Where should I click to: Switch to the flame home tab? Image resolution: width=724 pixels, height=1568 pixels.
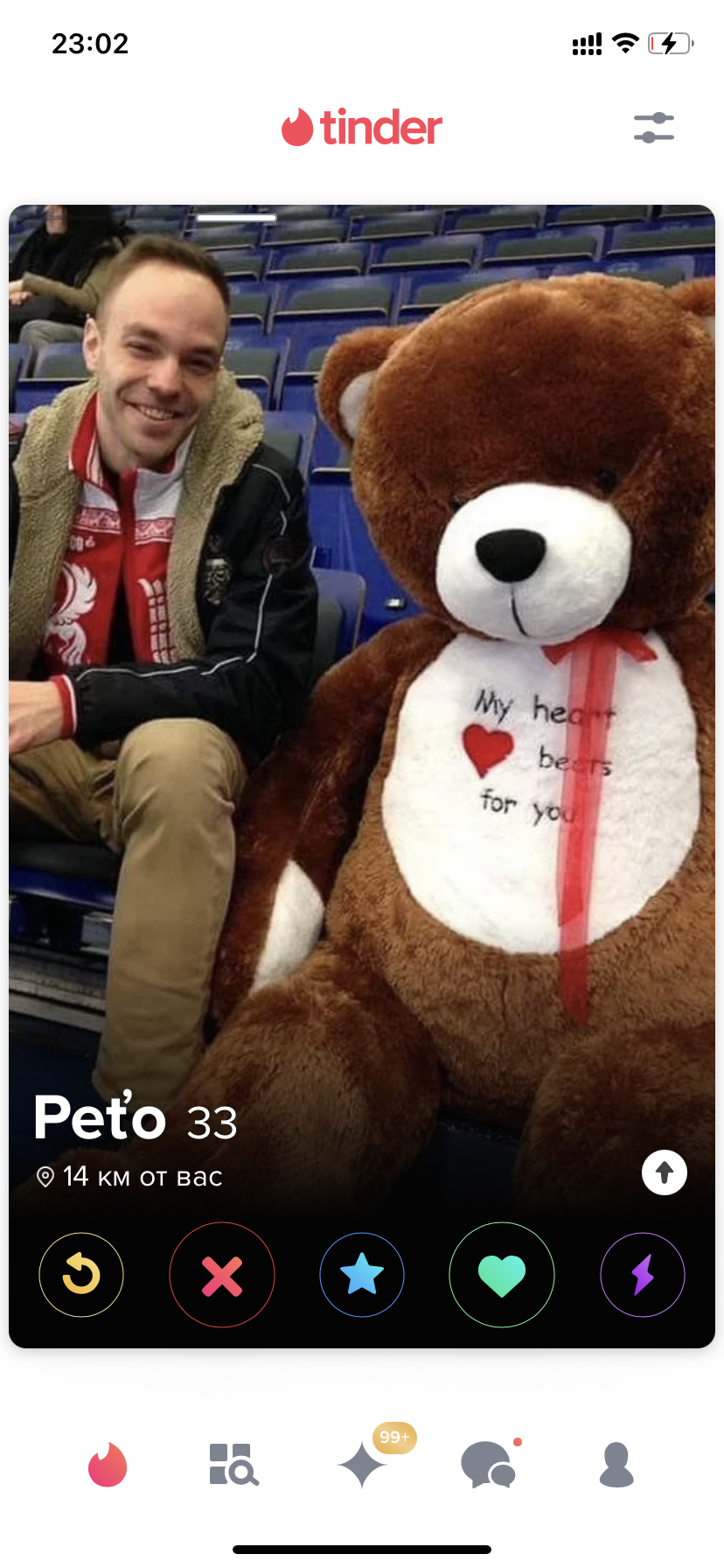tap(108, 1465)
